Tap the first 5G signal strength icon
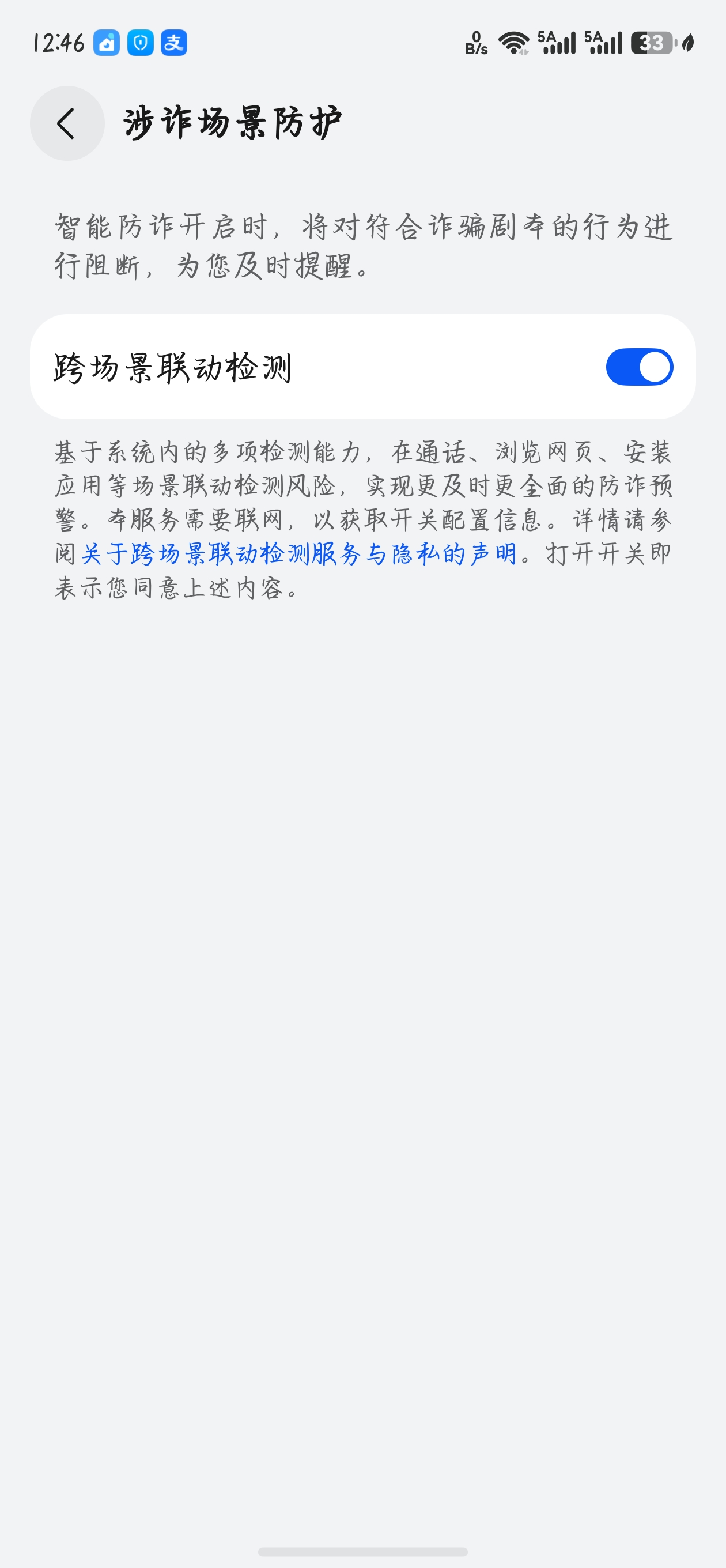The height and width of the screenshot is (1568, 726). click(x=558, y=43)
